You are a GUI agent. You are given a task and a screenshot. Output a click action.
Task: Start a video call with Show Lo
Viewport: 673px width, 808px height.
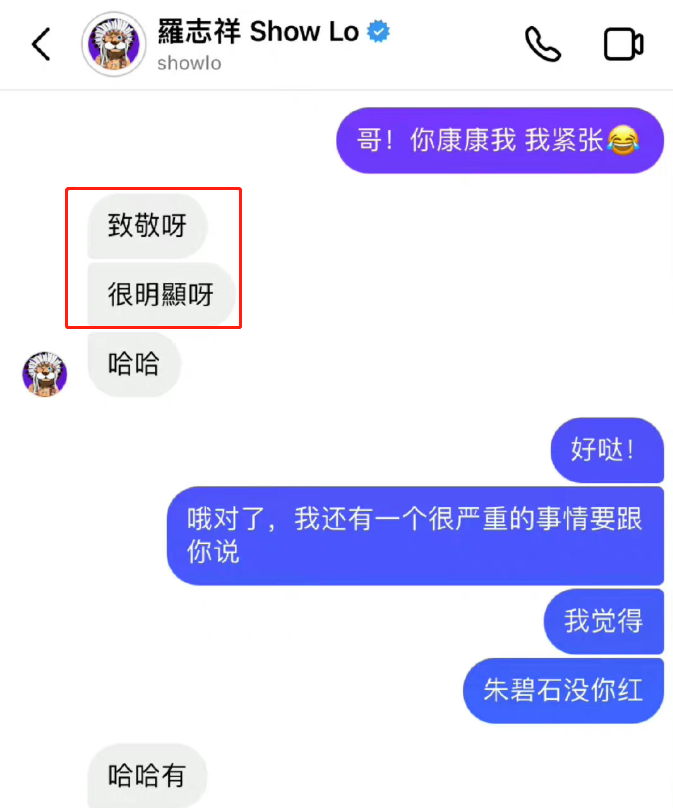[622, 45]
